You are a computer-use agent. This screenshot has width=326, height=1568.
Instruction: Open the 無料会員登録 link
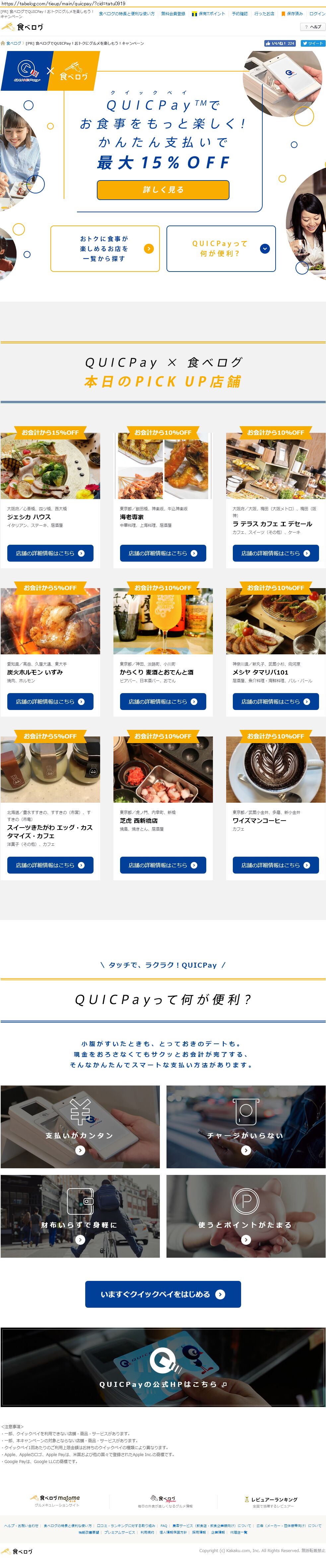[x=173, y=13]
